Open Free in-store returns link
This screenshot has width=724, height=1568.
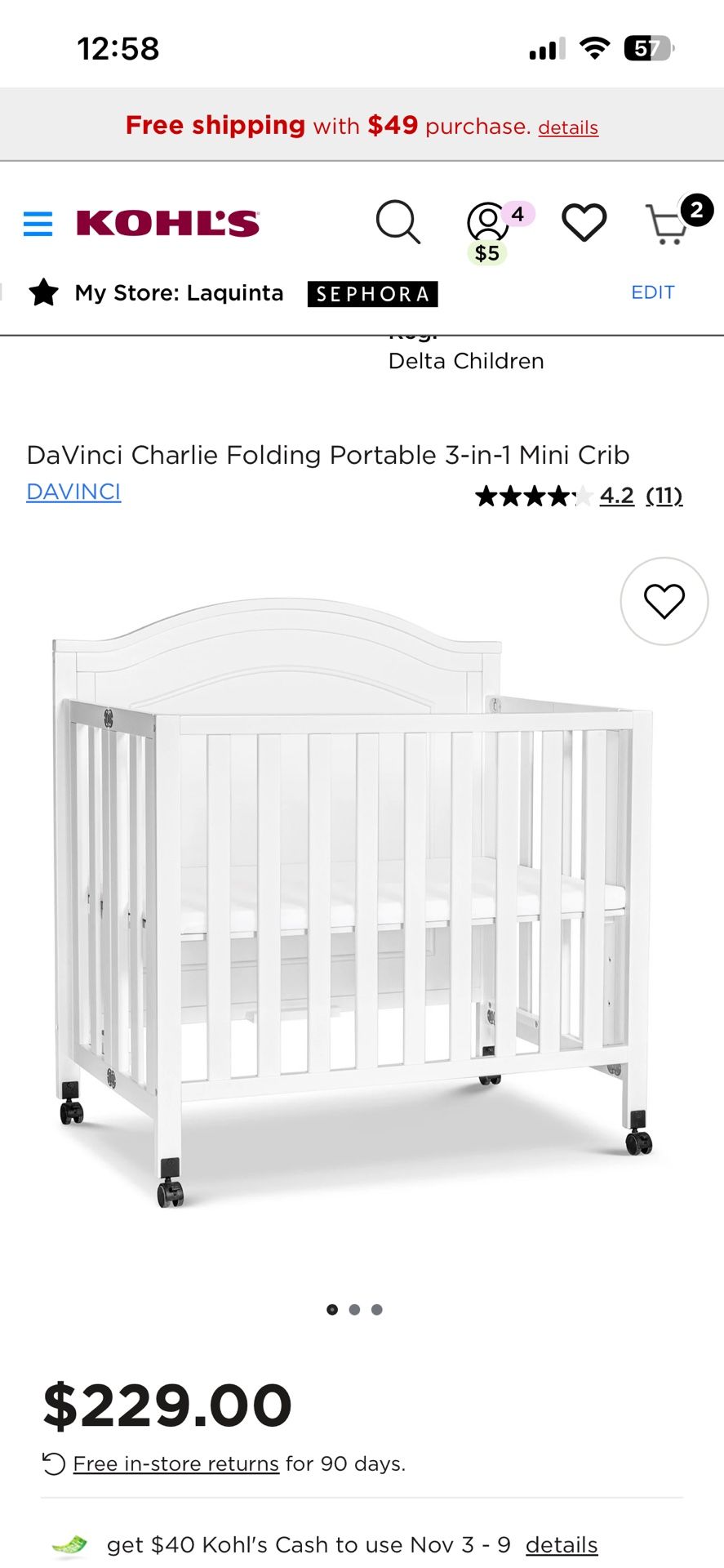click(x=175, y=1463)
